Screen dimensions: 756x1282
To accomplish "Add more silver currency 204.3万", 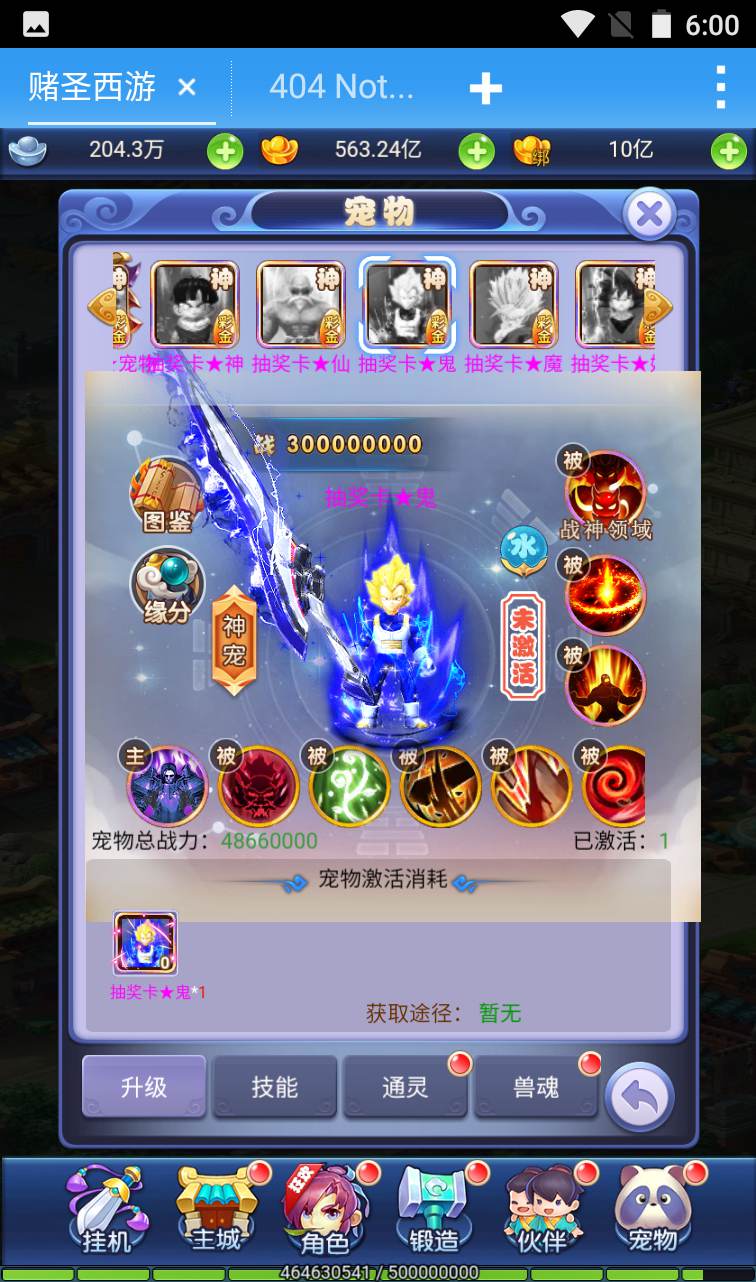I will click(225, 152).
